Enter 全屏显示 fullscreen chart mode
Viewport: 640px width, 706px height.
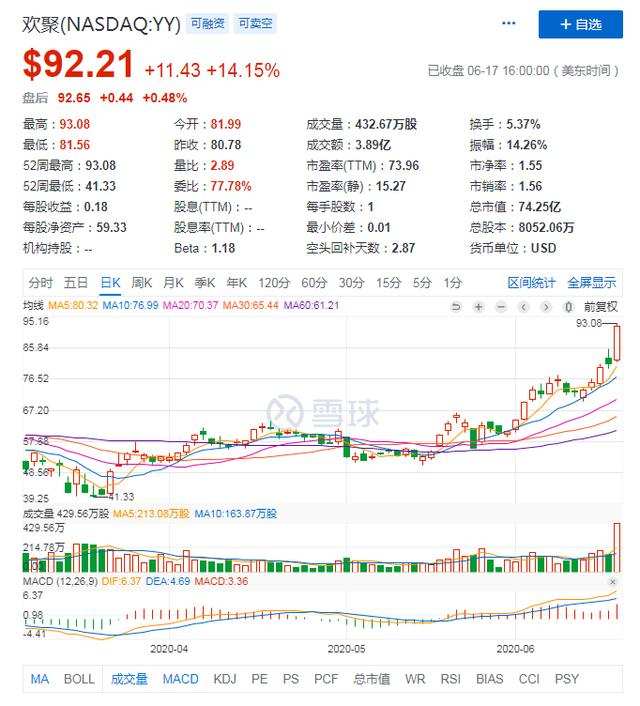pos(592,282)
